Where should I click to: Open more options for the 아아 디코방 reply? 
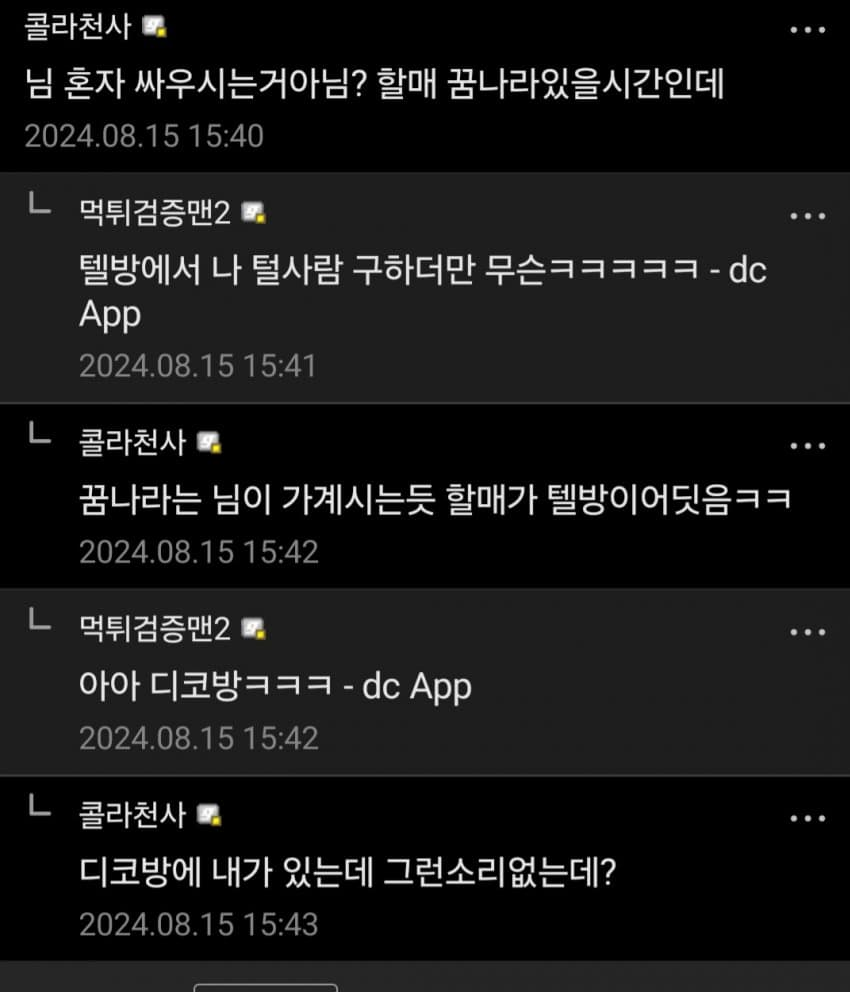click(807, 632)
